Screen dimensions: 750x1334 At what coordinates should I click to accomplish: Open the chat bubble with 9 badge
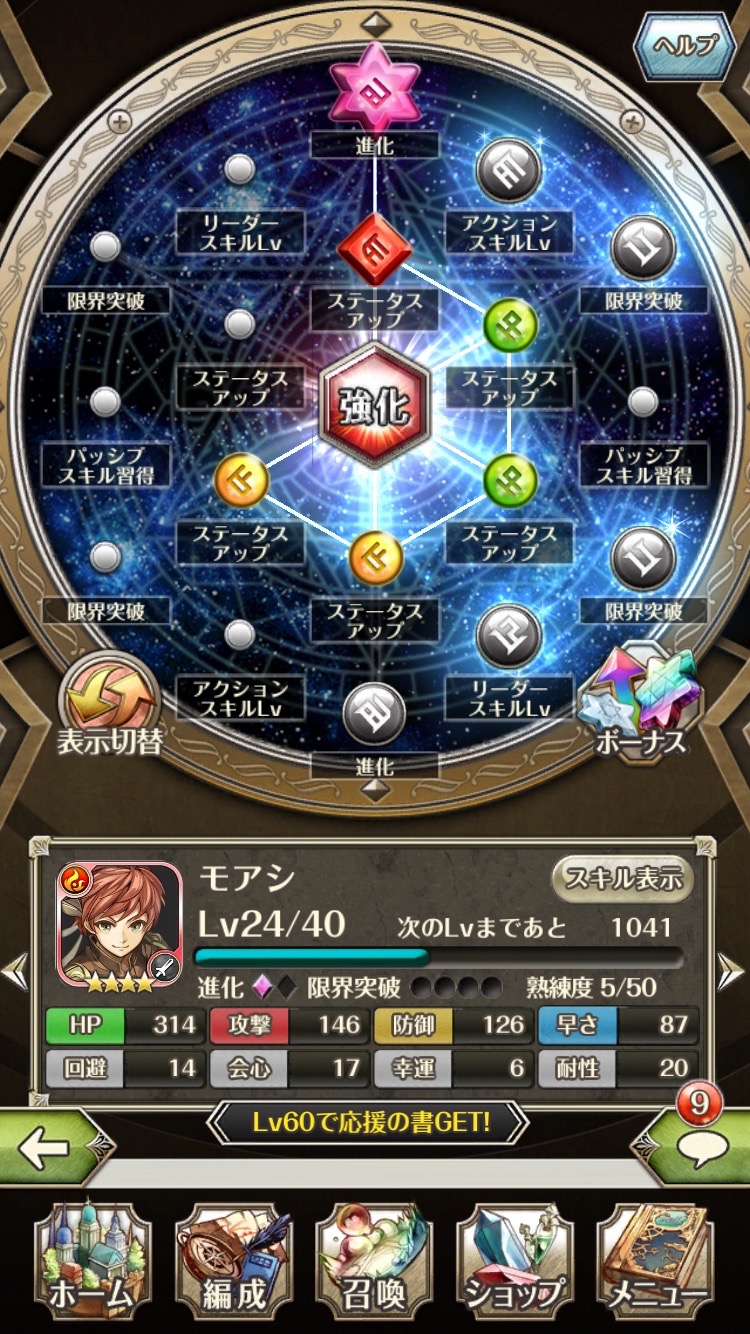pyautogui.click(x=700, y=1148)
